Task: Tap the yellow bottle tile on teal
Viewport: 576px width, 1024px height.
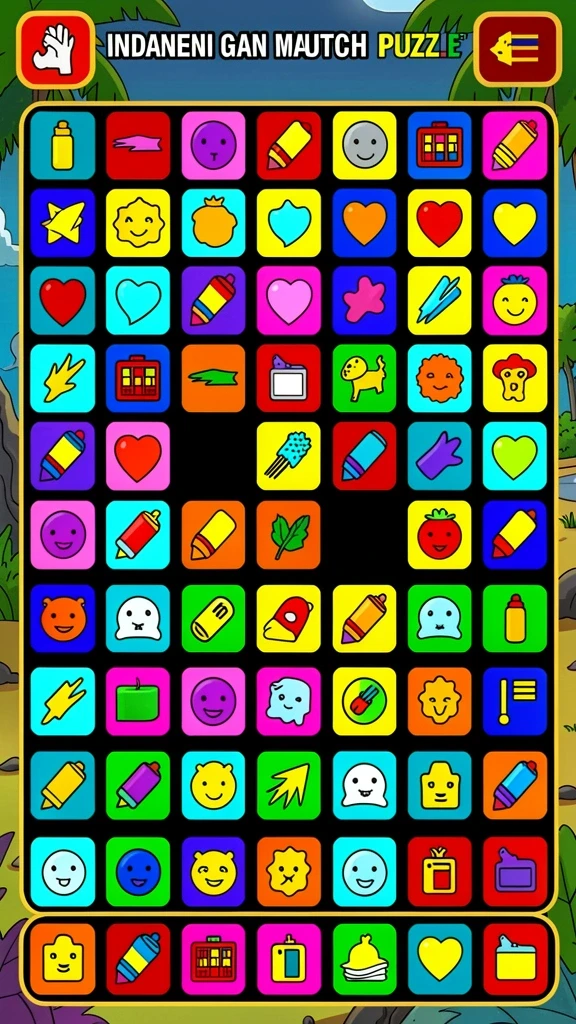Action: [x=63, y=146]
